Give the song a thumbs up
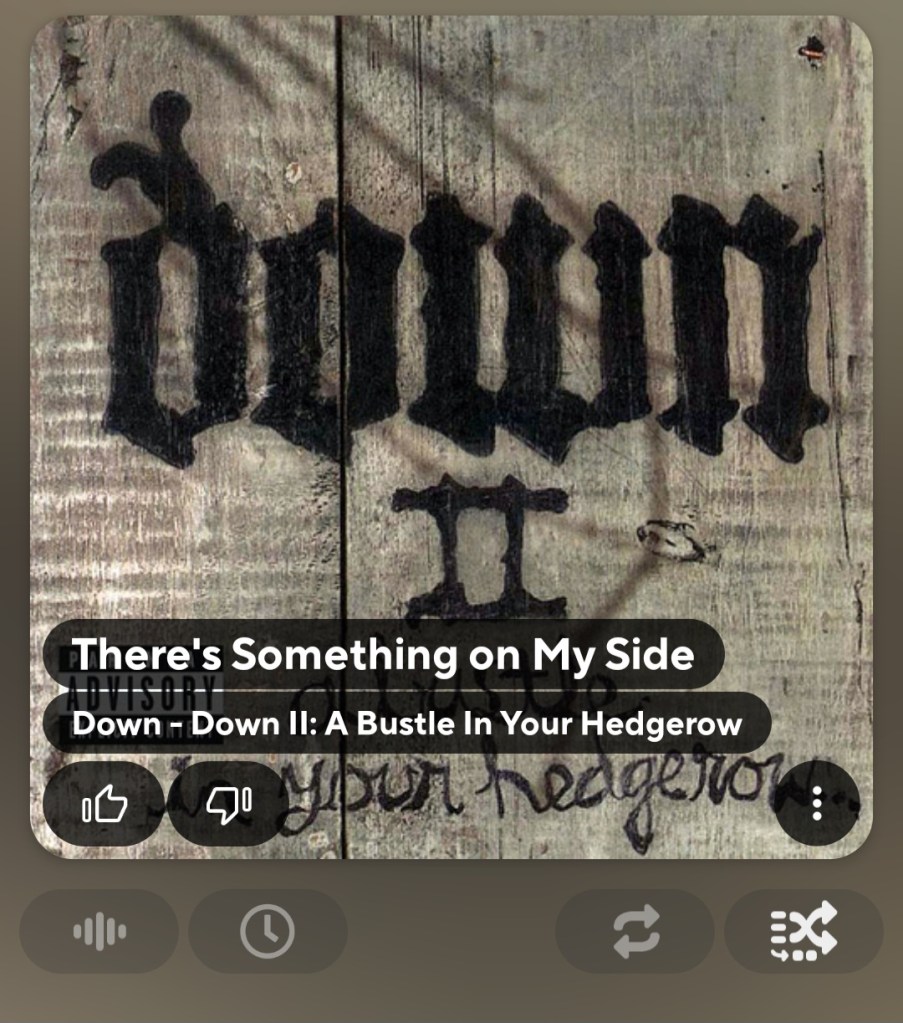903x1023 pixels. click(x=104, y=803)
